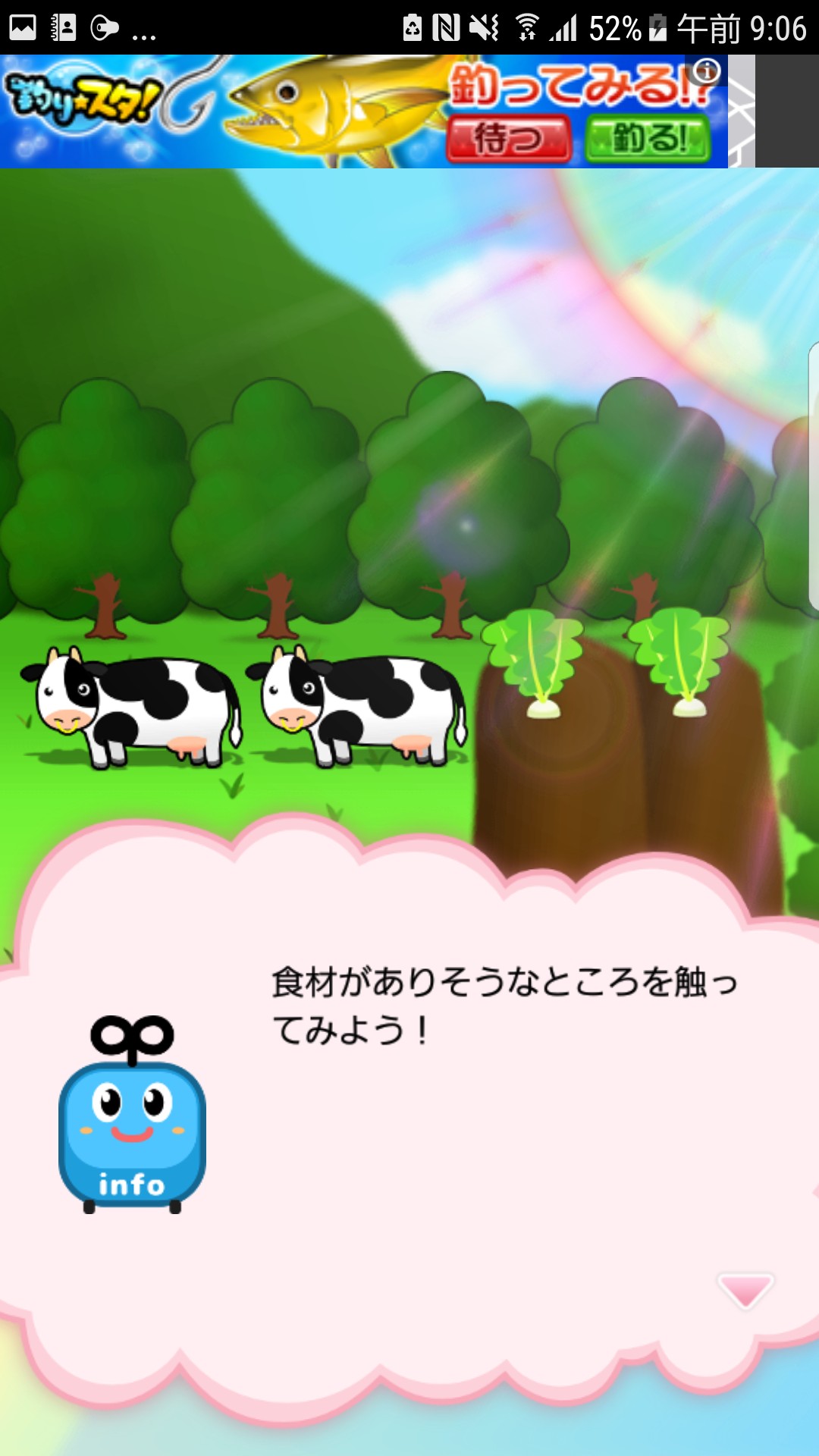Tap the pink arrow to continue dialogue
This screenshot has width=819, height=1456.
pos(745,1290)
